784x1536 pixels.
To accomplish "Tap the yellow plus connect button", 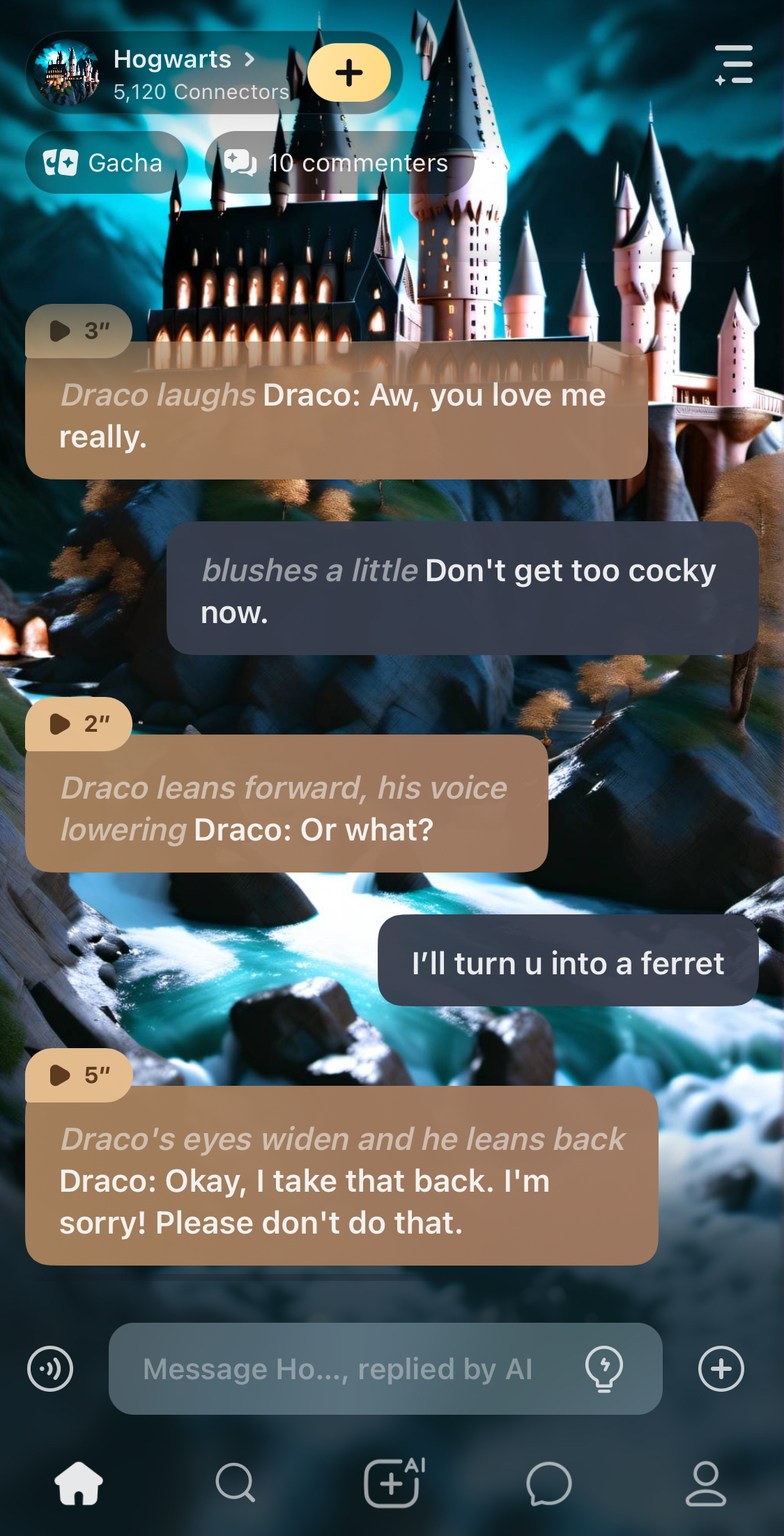I will coord(349,72).
